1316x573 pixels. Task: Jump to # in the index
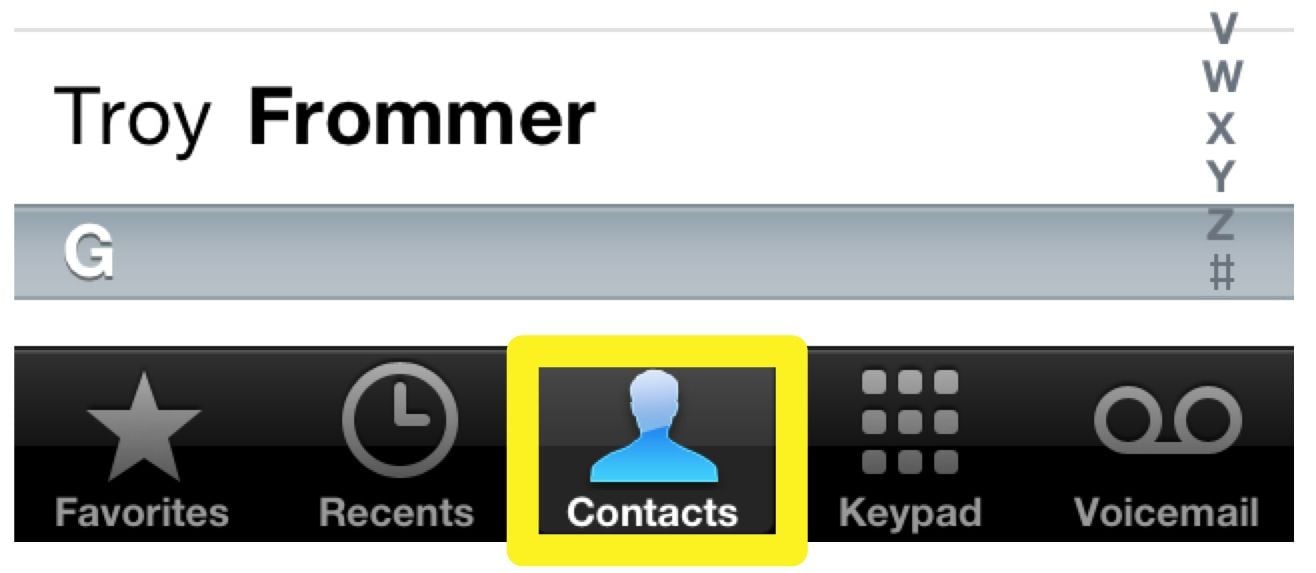tap(1221, 272)
